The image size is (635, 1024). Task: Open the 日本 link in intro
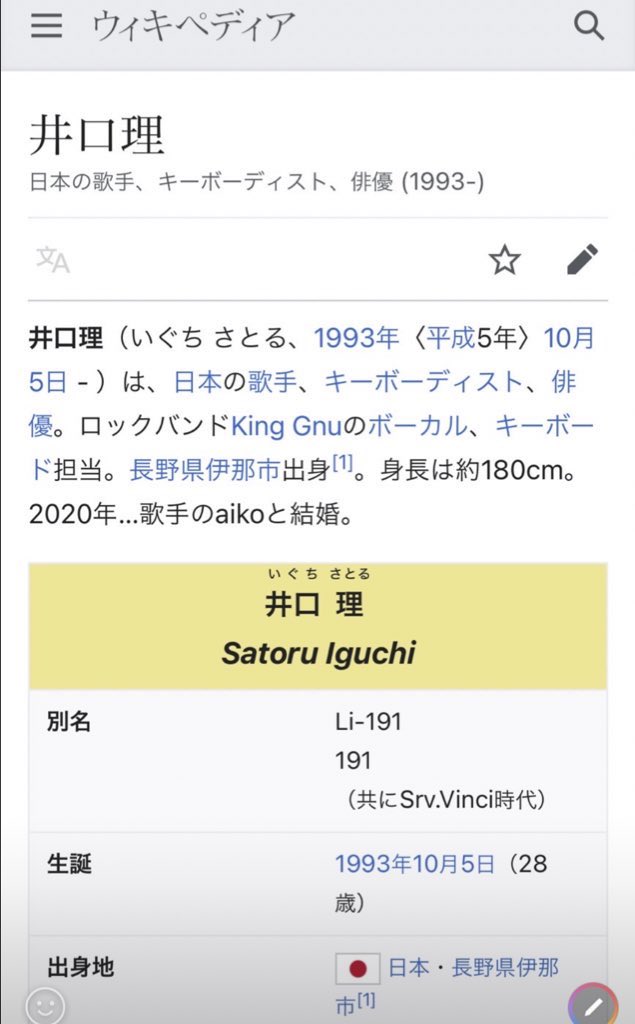click(x=199, y=382)
